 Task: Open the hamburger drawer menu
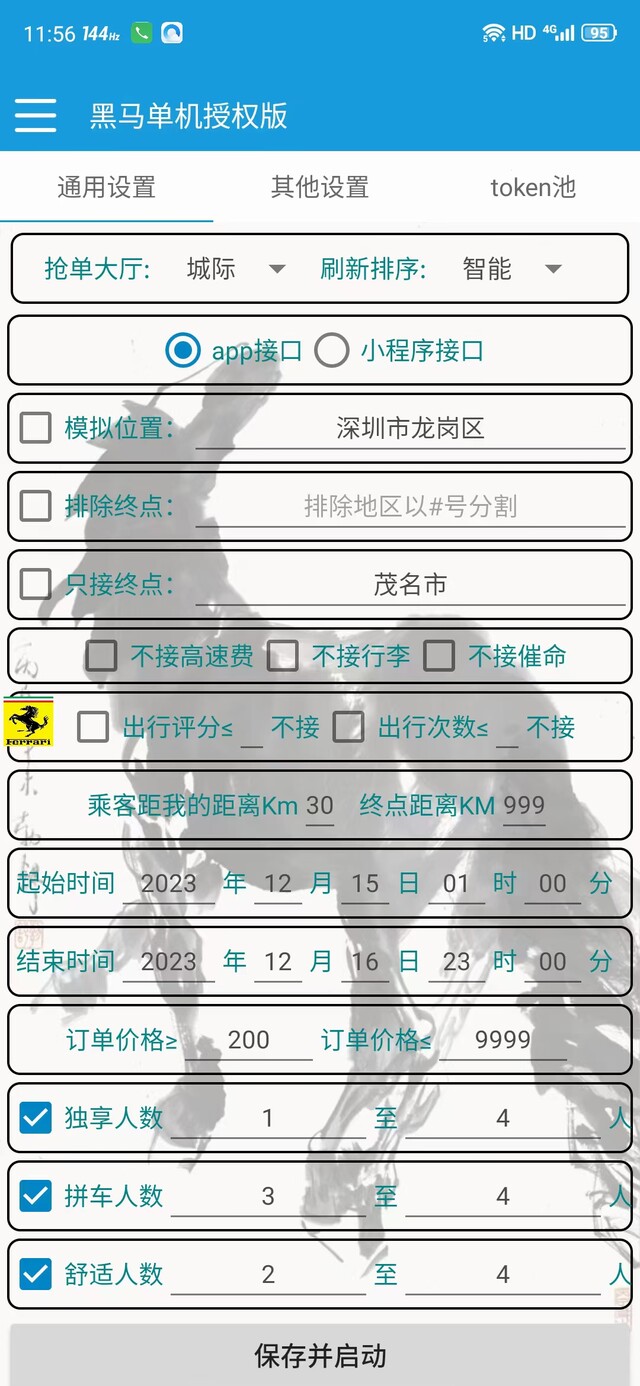35,115
